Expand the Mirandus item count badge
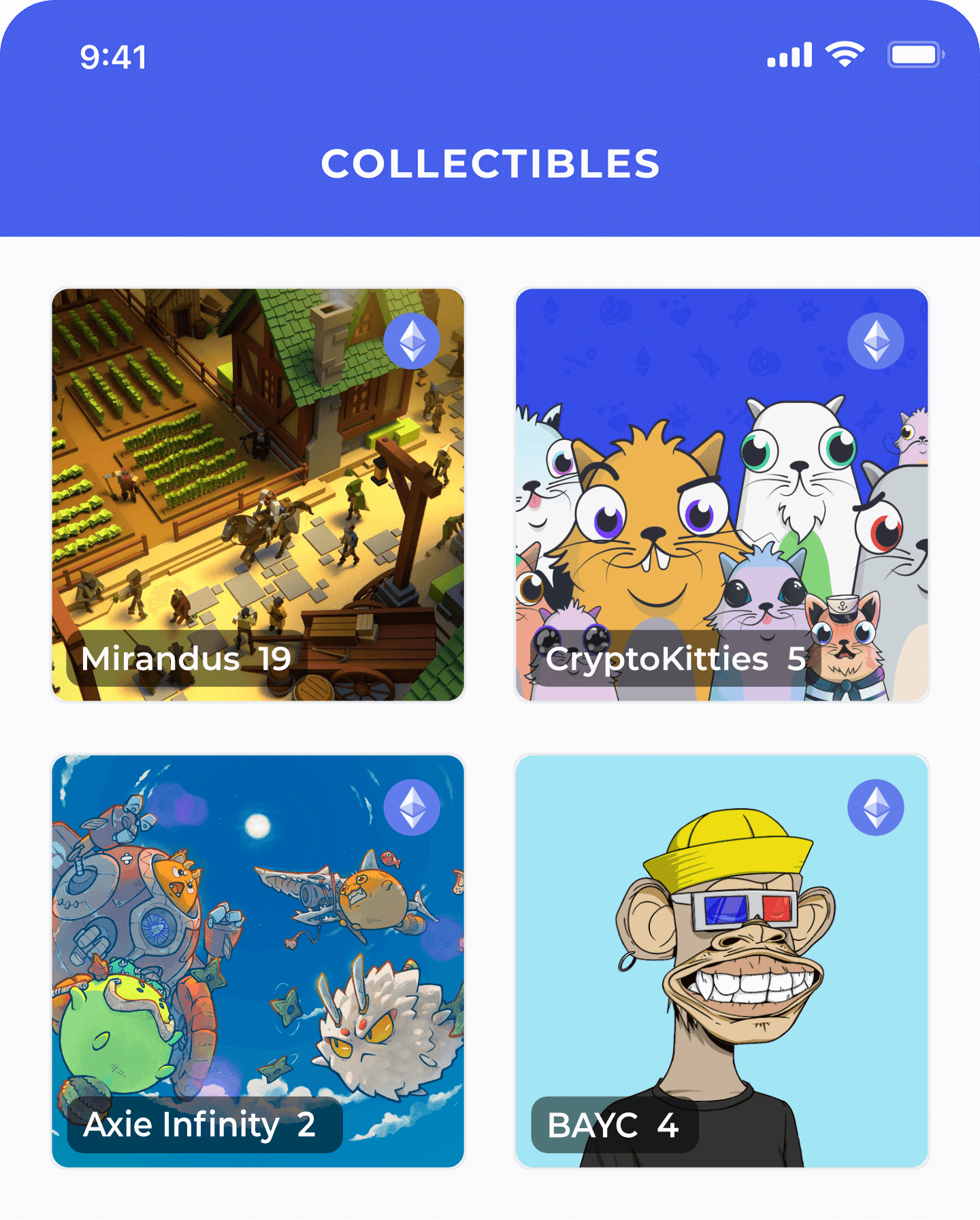The height and width of the screenshot is (1220, 980). pyautogui.click(x=272, y=658)
